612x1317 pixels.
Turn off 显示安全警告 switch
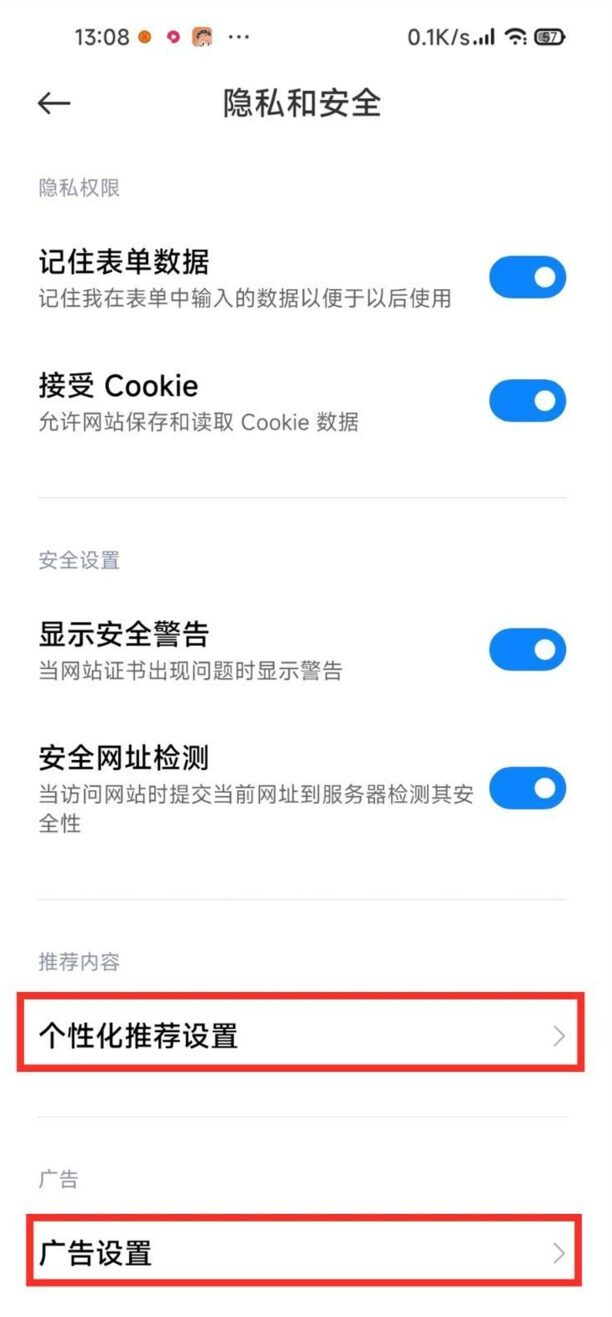[x=527, y=650]
